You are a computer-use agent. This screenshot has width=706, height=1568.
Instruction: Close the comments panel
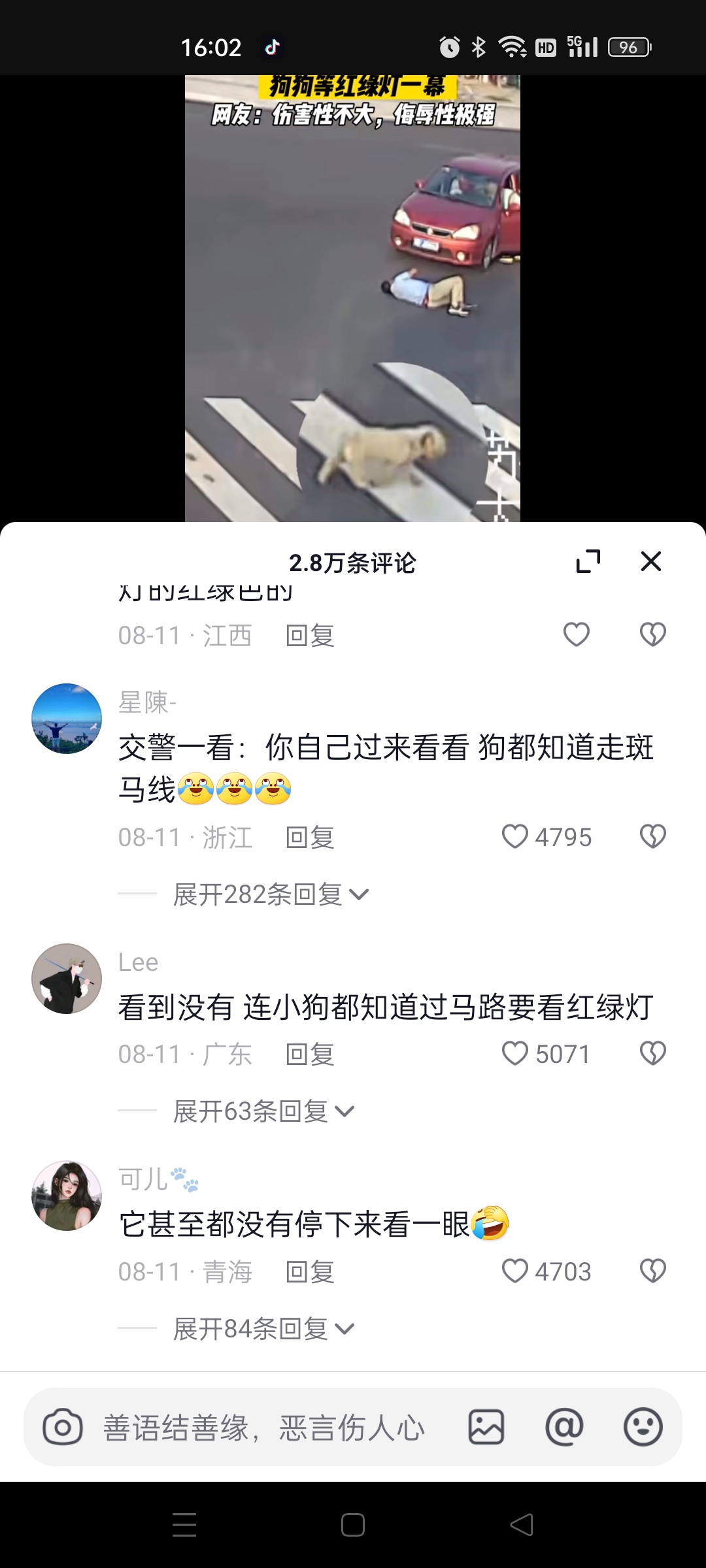pos(650,561)
